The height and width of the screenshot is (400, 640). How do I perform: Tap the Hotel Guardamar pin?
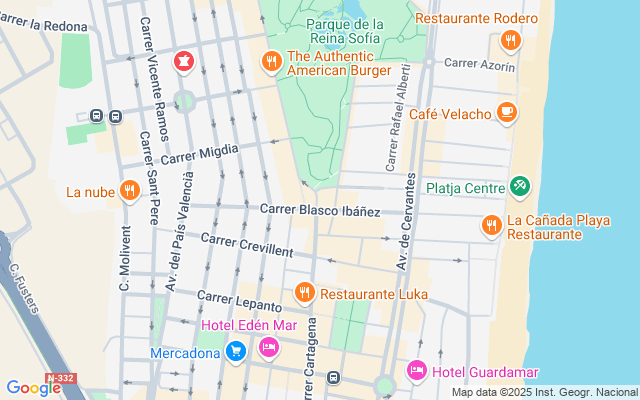tap(417, 370)
